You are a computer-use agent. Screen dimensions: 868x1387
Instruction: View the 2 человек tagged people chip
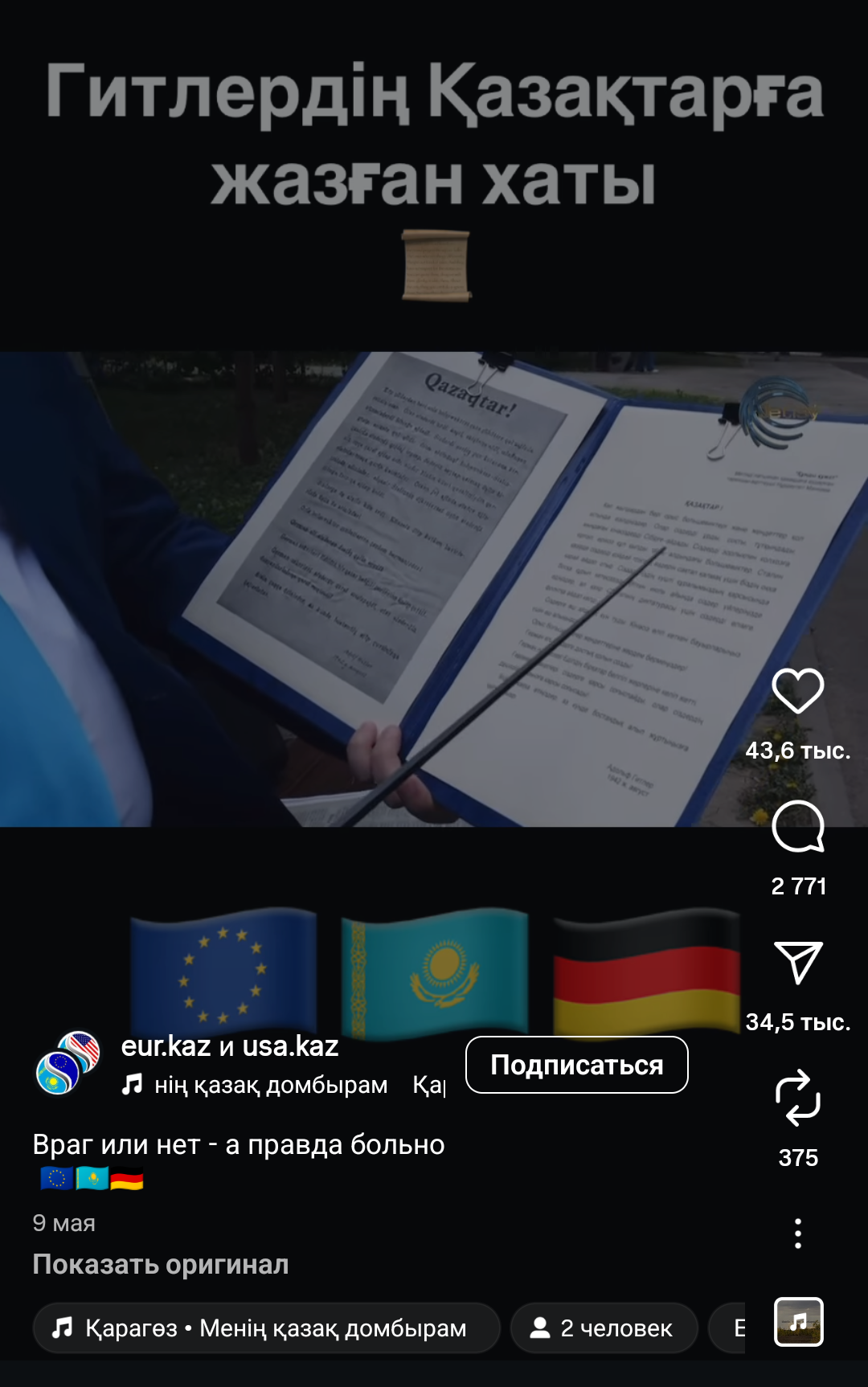click(x=604, y=1328)
